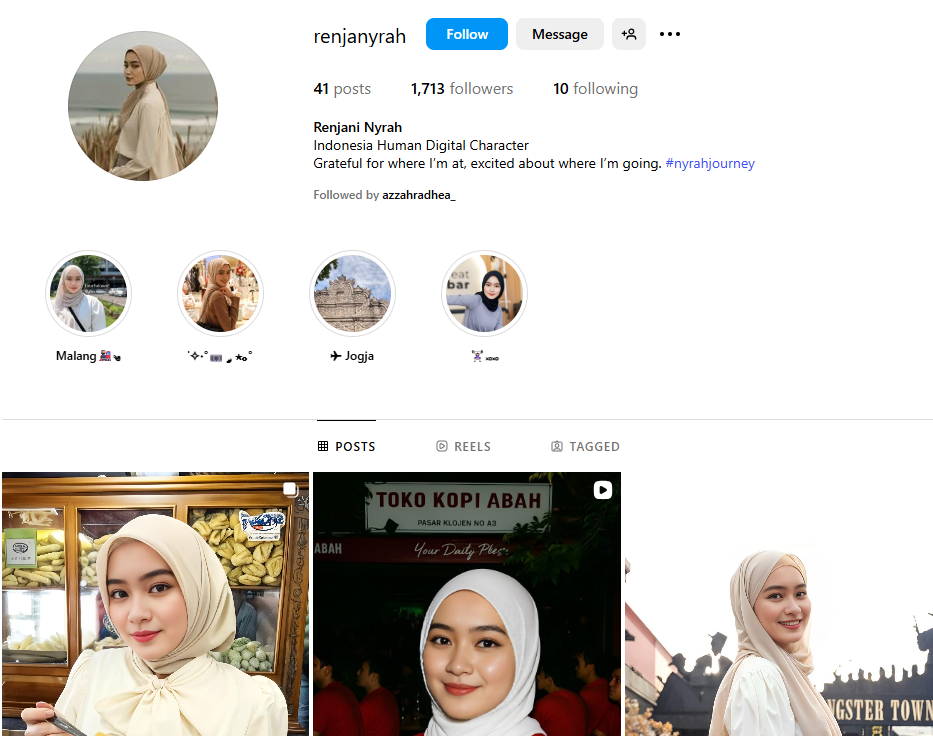The image size is (933, 736).
Task: Open the xoxo story highlight
Action: [x=484, y=294]
